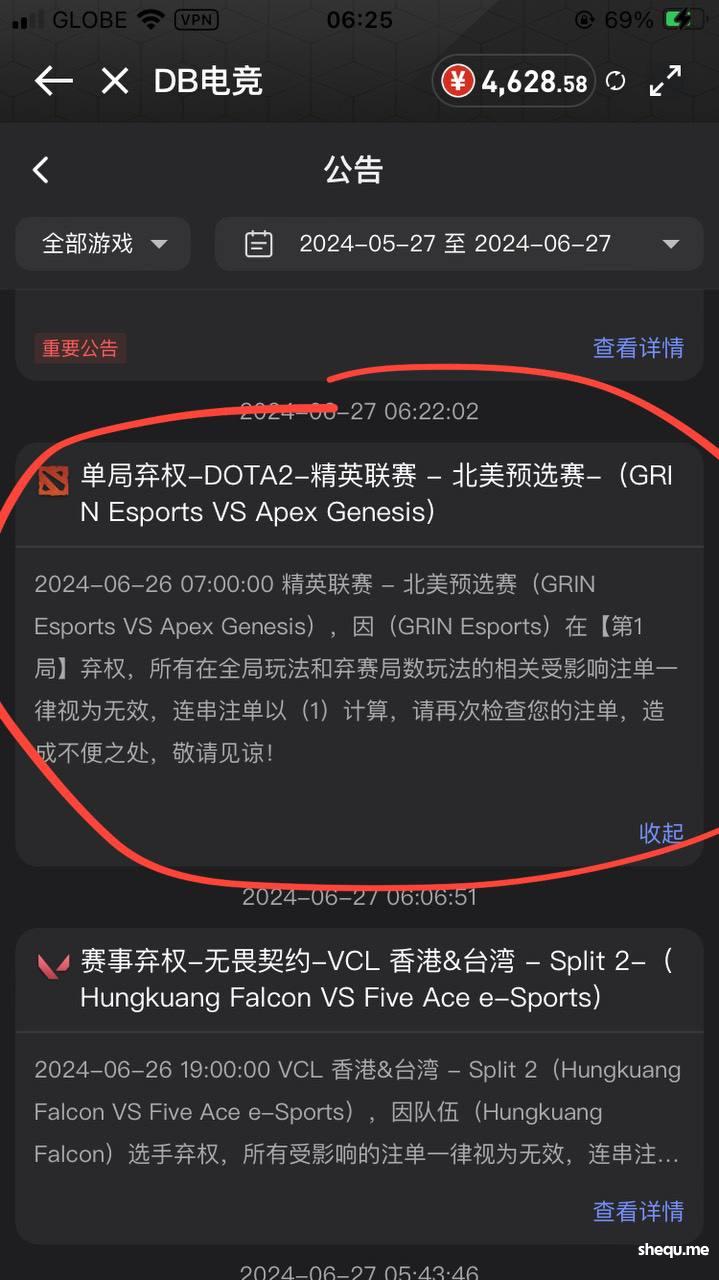The width and height of the screenshot is (719, 1280).
Task: Refresh the wallet balance
Action: pyautogui.click(x=616, y=81)
